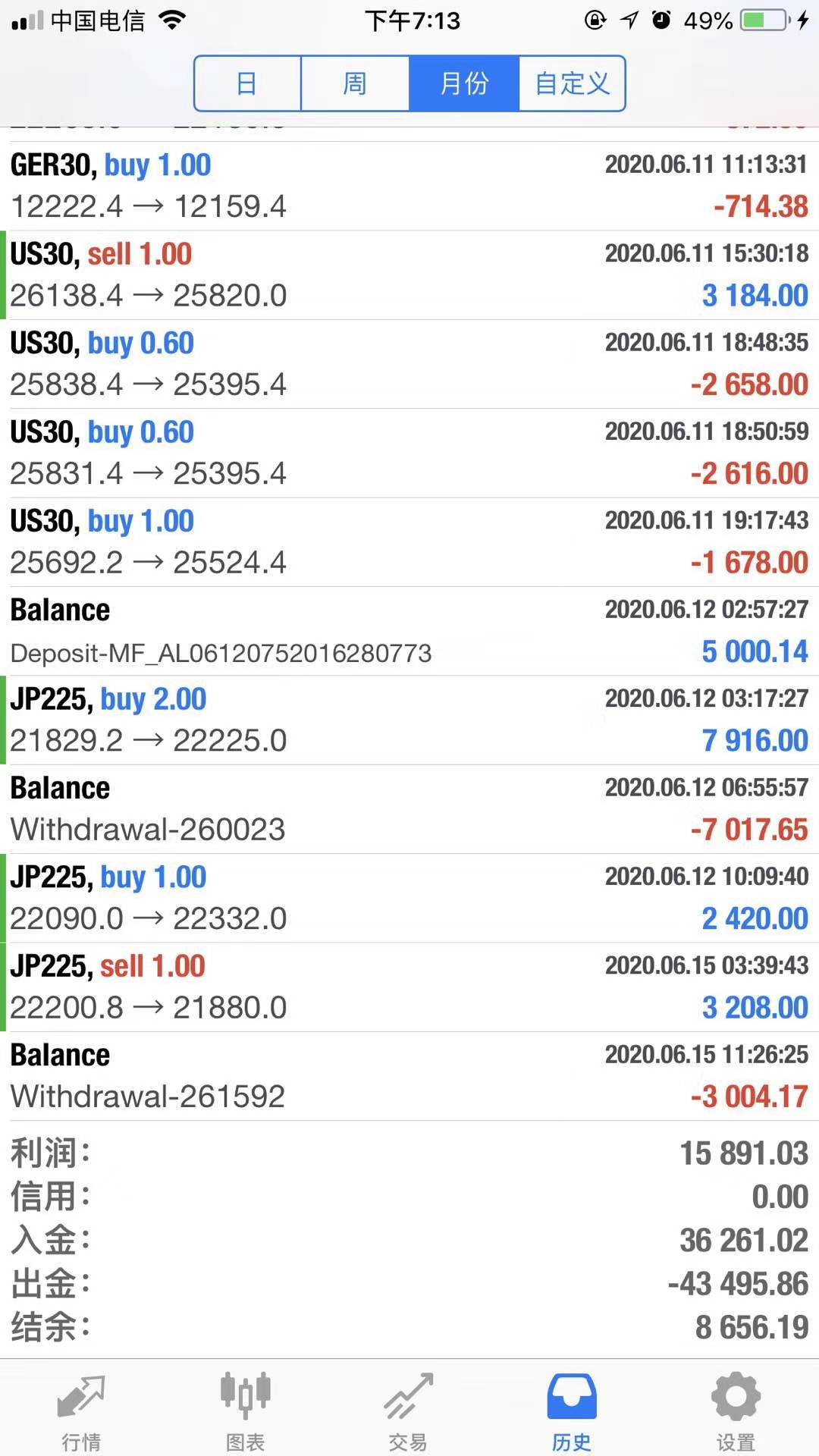819x1456 pixels.
Task: View the Withdrawal-260023 balance entry
Action: click(x=409, y=809)
